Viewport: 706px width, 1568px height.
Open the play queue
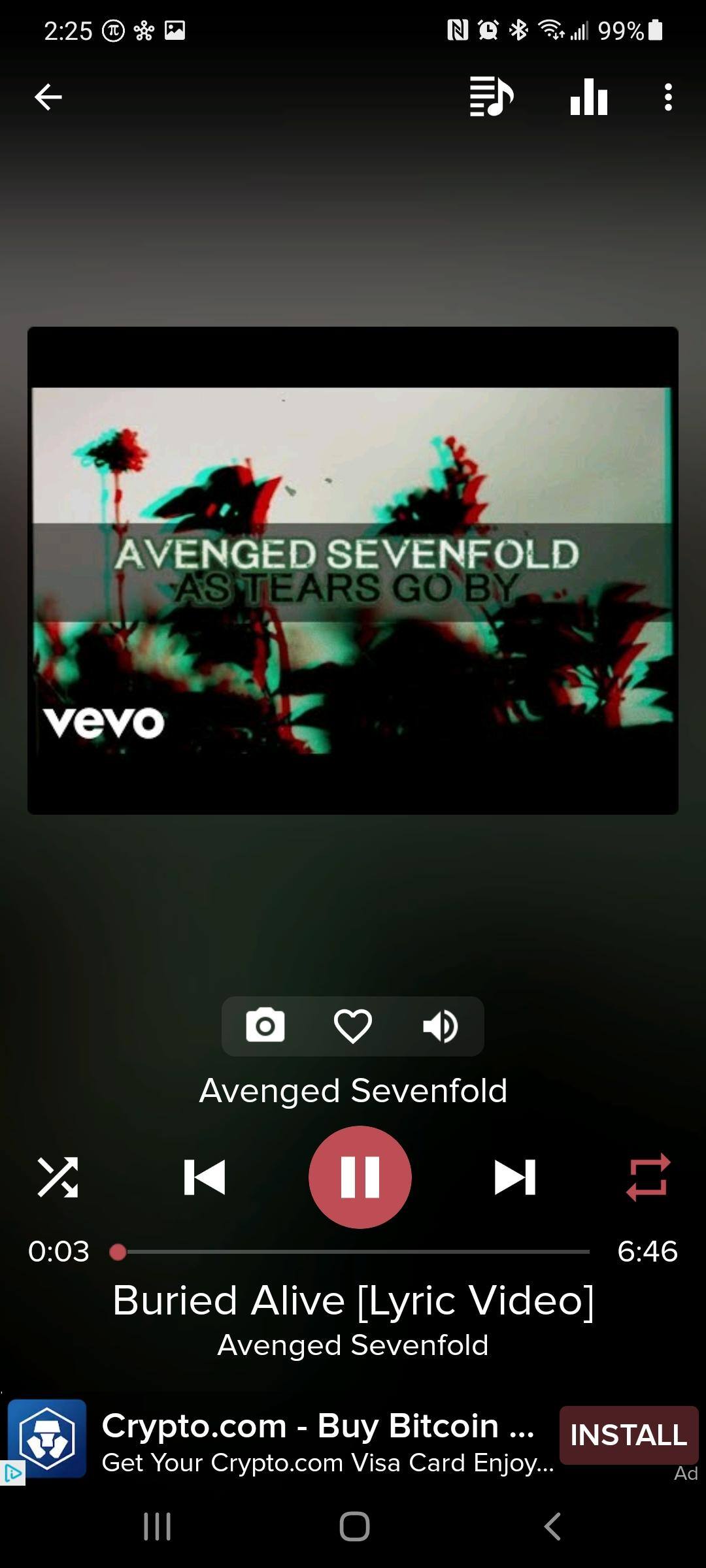tap(492, 97)
